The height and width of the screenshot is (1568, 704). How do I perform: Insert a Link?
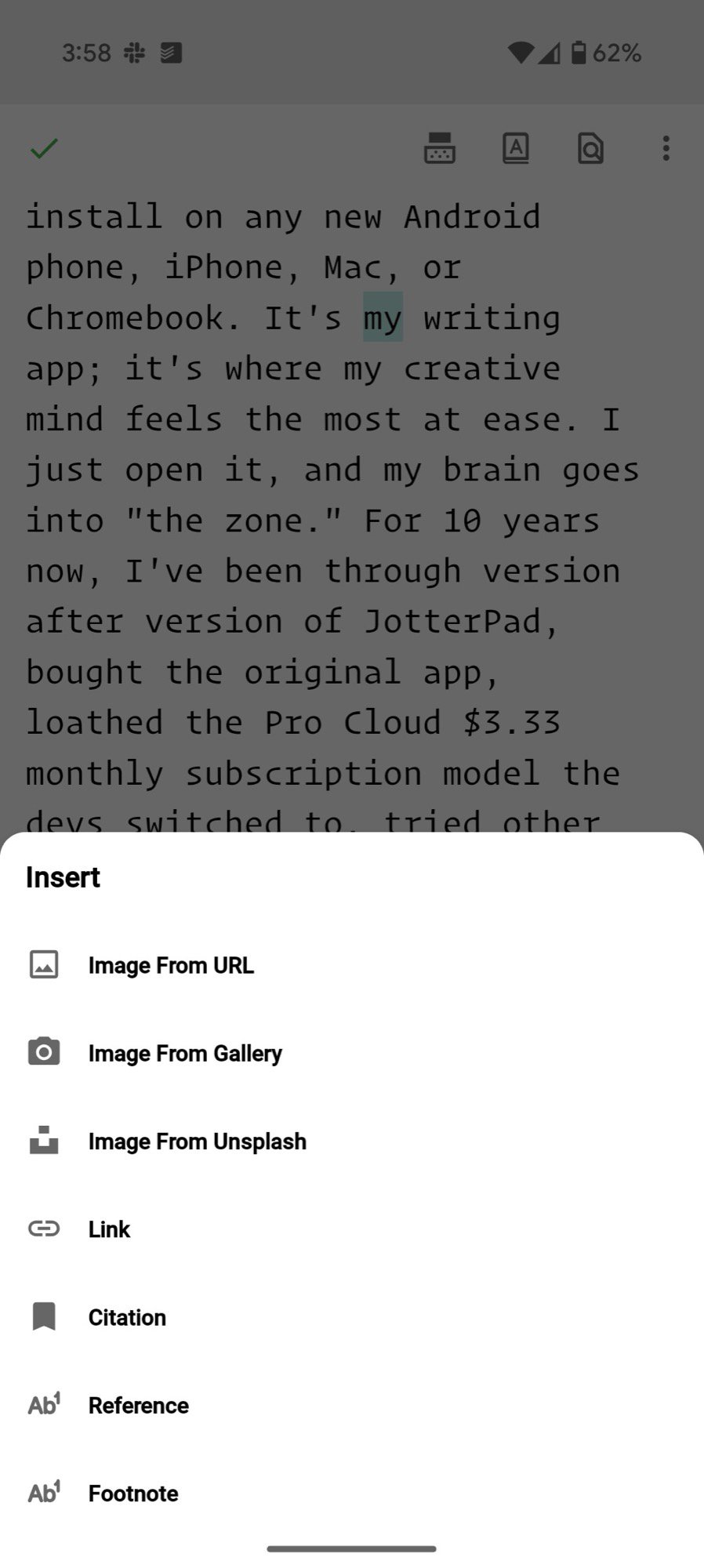click(x=109, y=1229)
